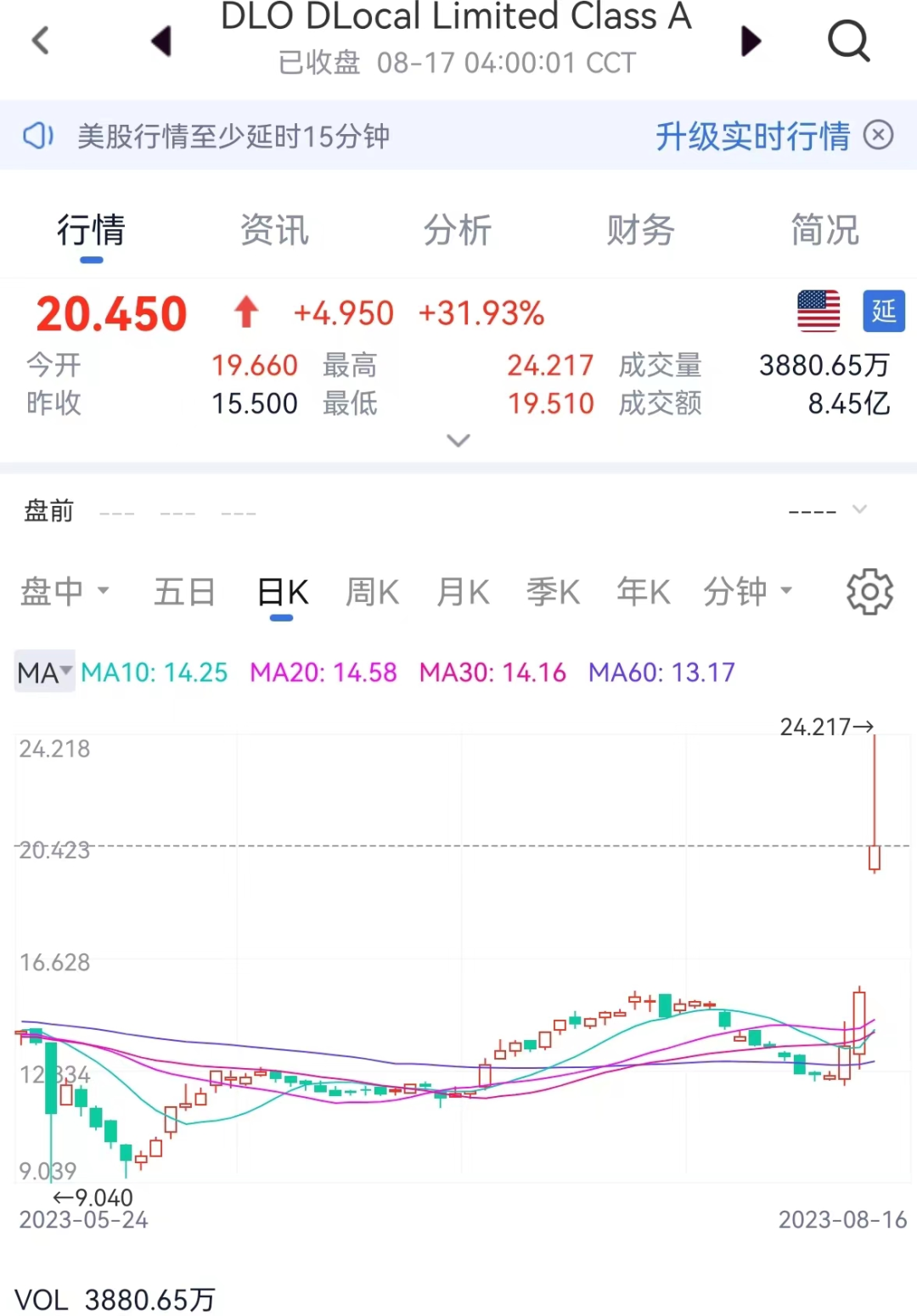Screen dimensions: 917x1316
Task: Expand the 盘前 pre-market row
Action: (x=859, y=509)
